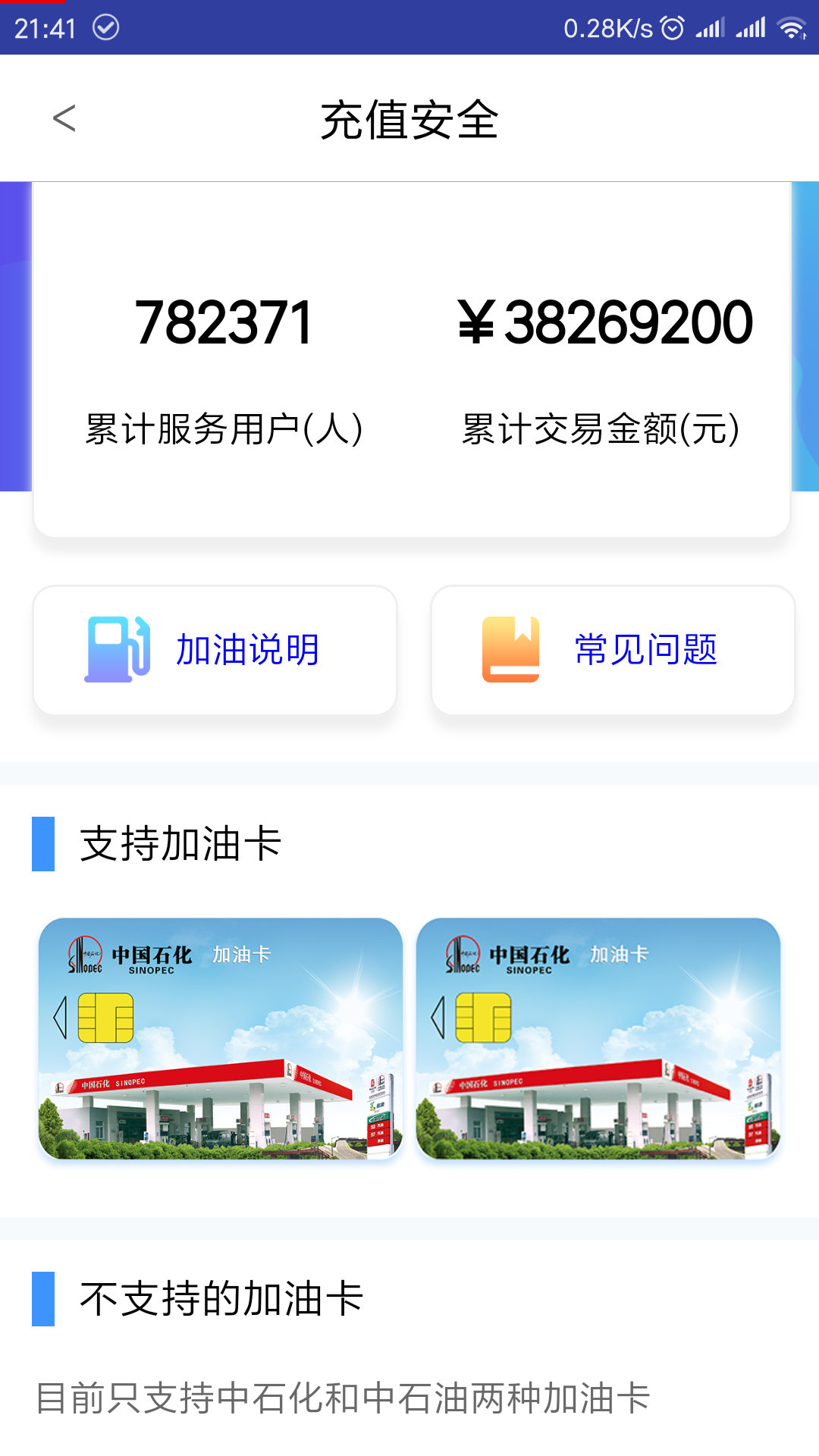
Task: Tap the Sinopec logo on the left fuel card
Action: click(86, 954)
